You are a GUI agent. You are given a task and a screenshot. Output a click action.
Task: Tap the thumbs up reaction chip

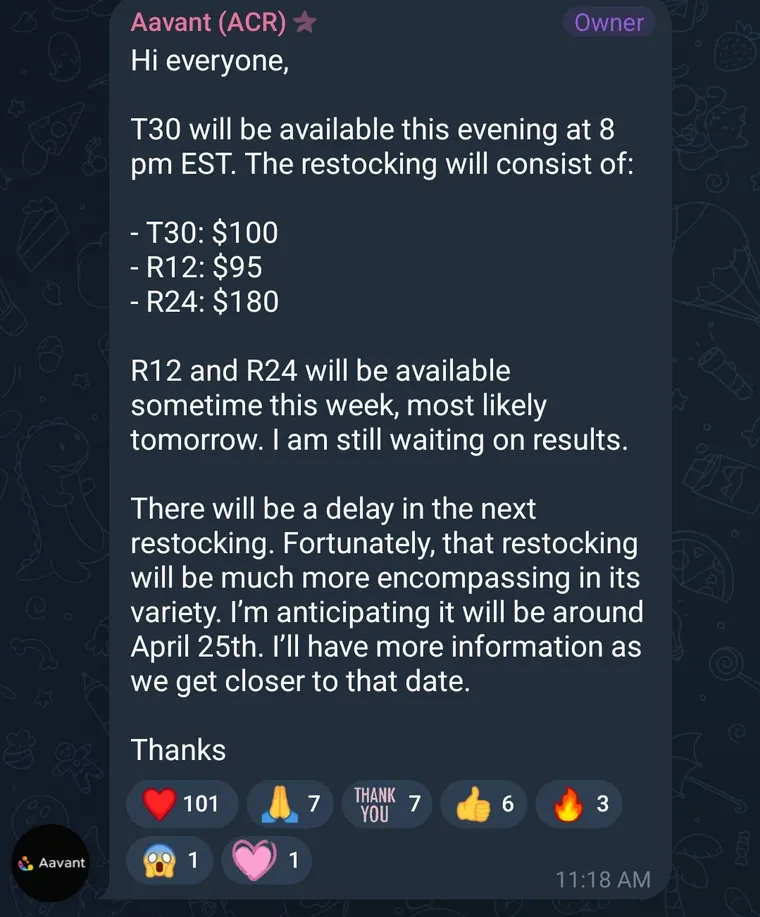coord(485,803)
